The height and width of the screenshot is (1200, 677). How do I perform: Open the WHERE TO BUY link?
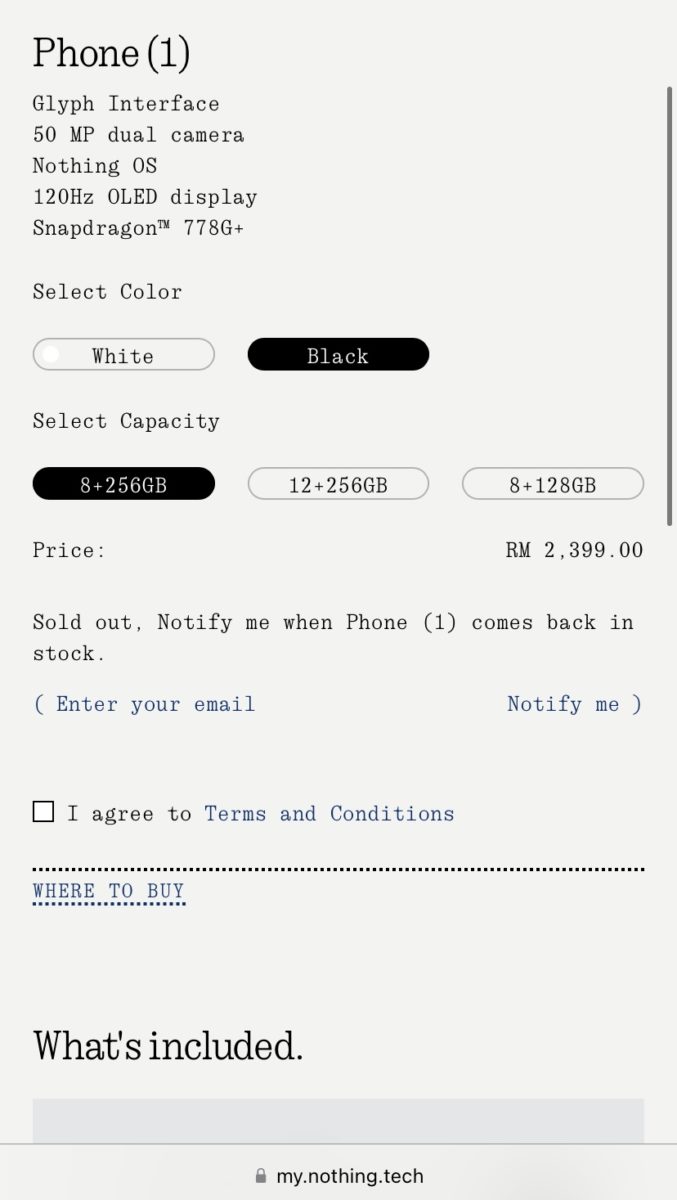tap(108, 891)
